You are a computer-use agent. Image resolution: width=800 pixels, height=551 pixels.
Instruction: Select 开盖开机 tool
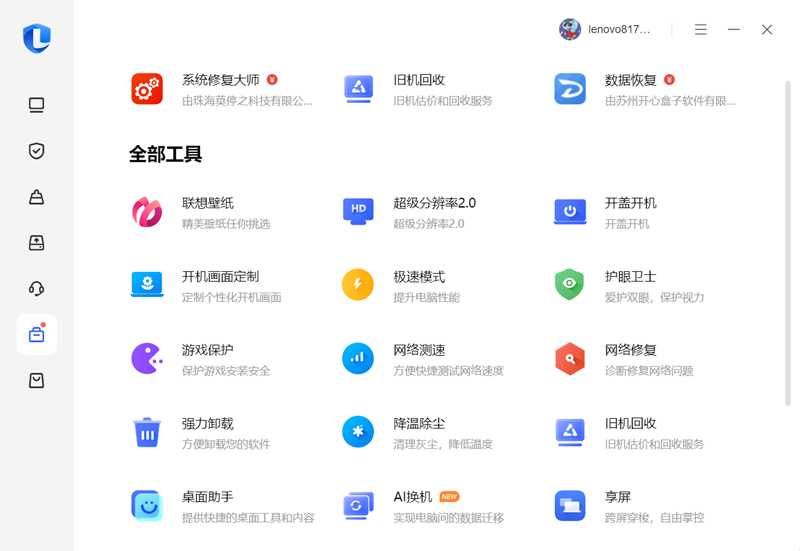pos(630,212)
